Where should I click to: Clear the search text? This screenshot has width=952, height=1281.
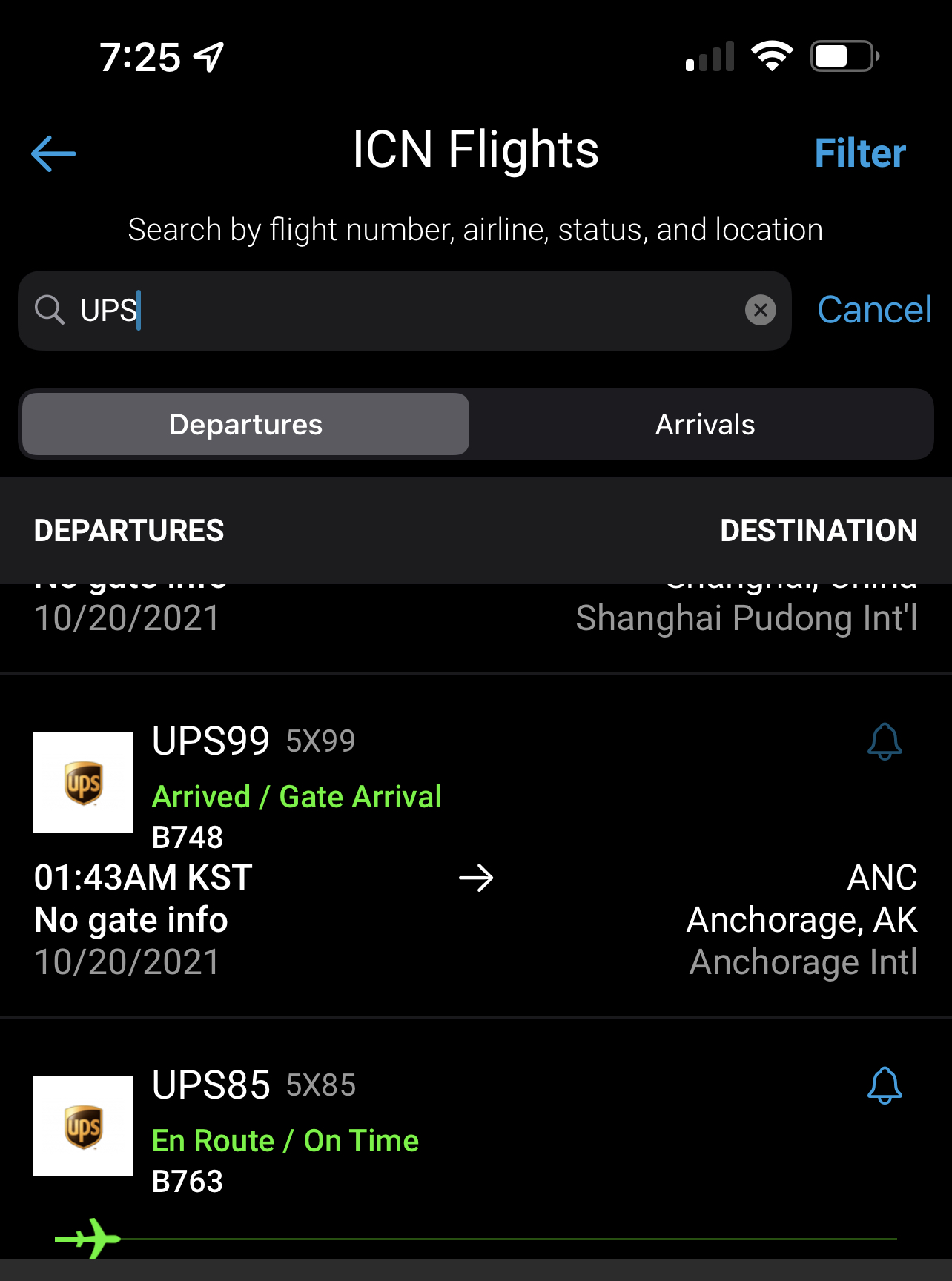[x=760, y=310]
